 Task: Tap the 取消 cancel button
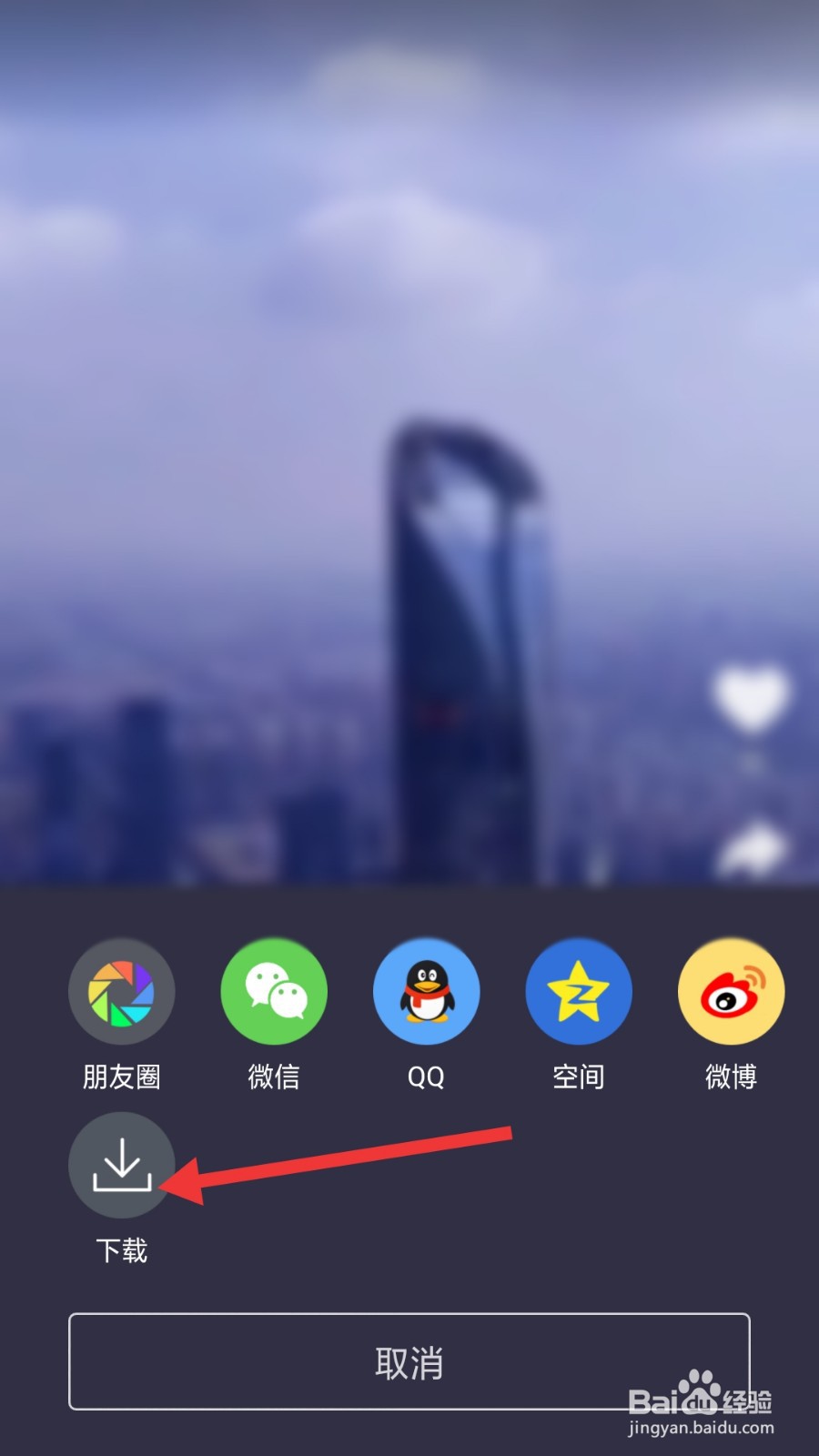tap(409, 1362)
